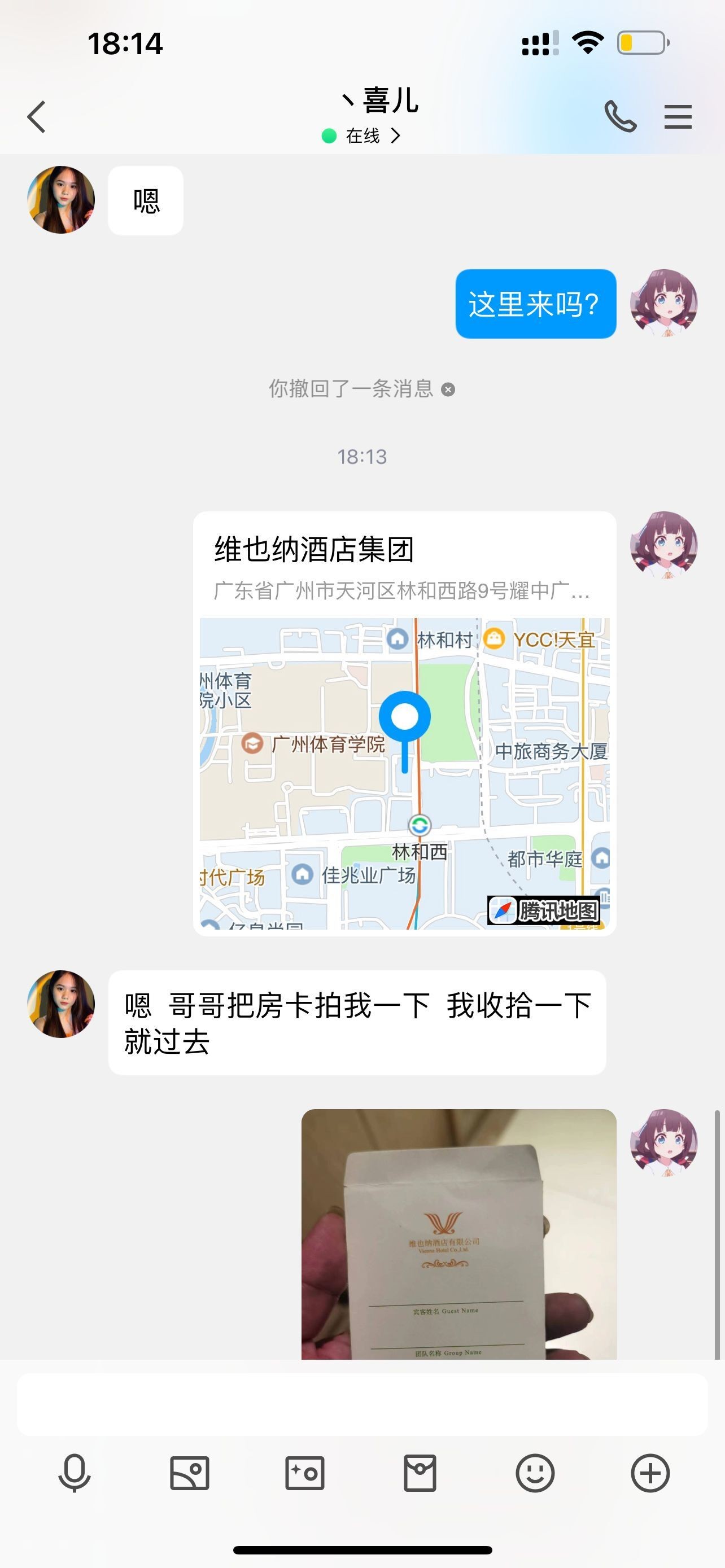
Task: Open the chat settings menu
Action: 678,116
